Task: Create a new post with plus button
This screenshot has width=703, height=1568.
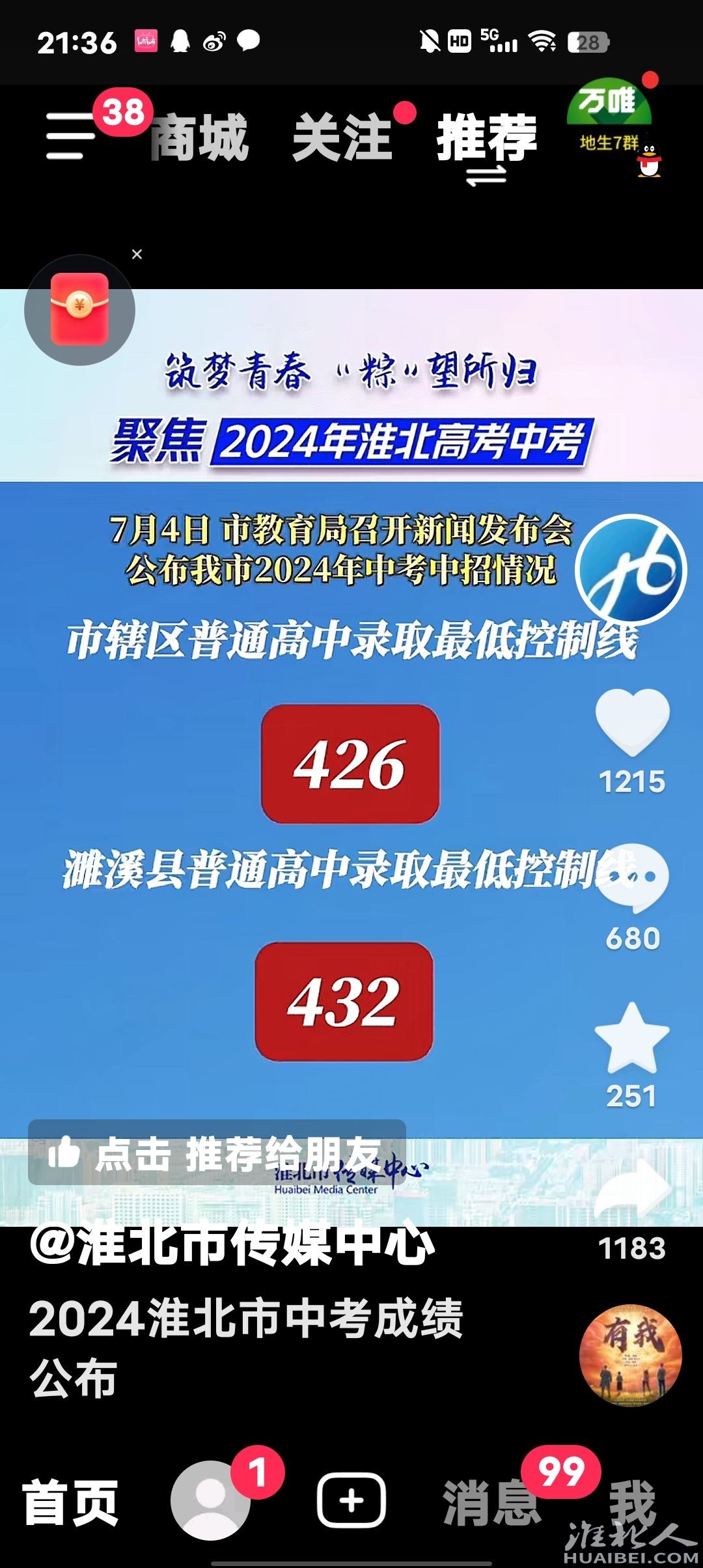Action: (351, 1500)
